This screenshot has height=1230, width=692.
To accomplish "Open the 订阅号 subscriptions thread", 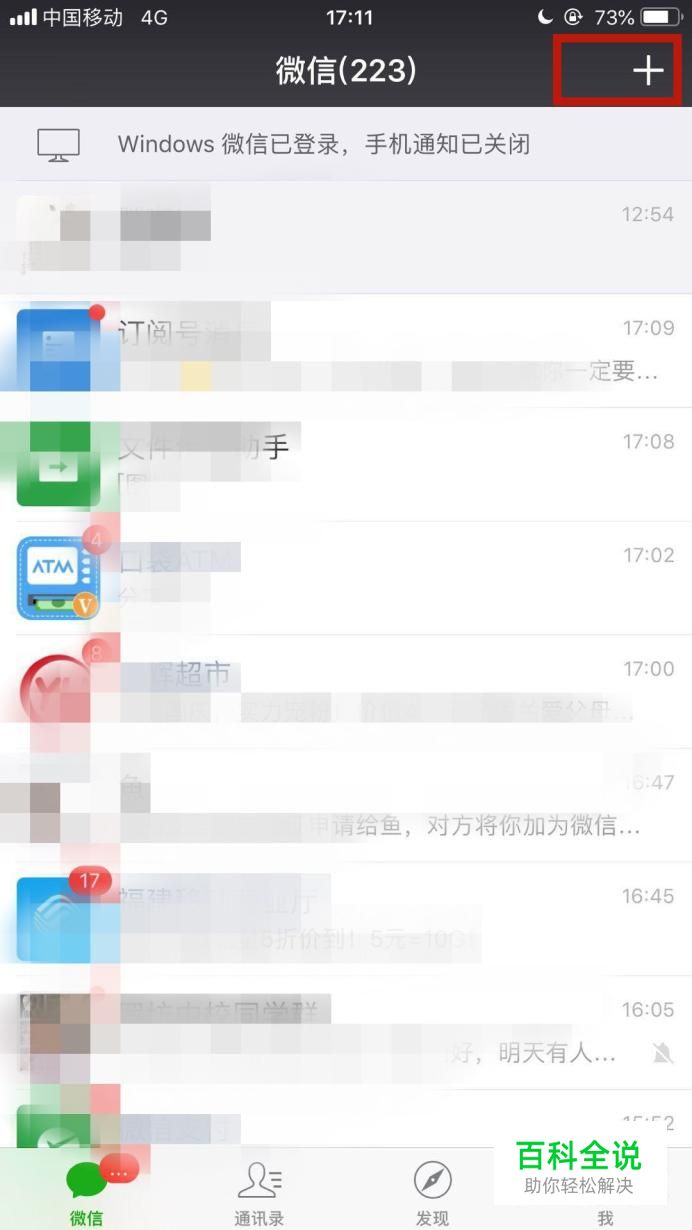I will (346, 351).
